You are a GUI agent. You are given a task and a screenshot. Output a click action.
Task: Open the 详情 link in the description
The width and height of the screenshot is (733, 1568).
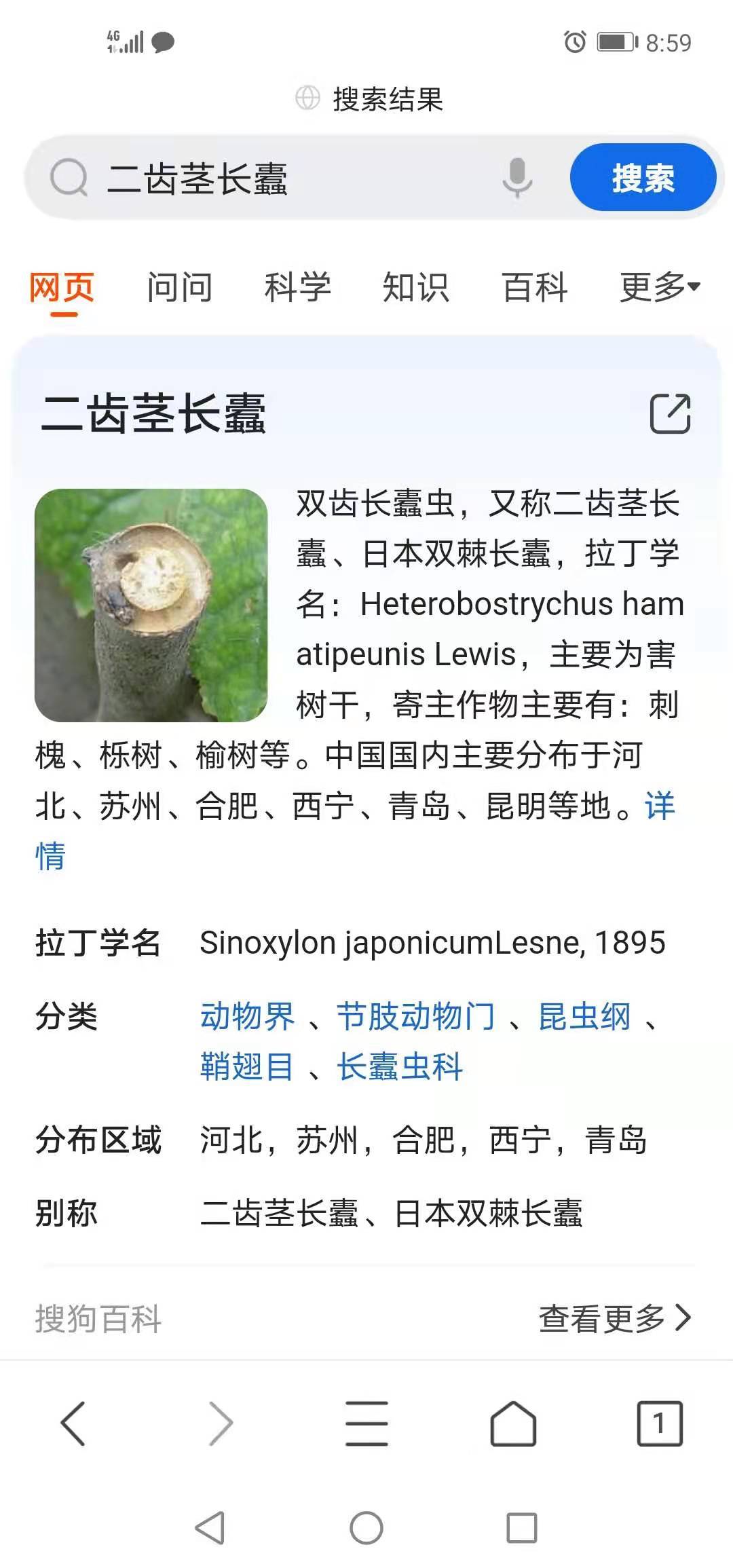(659, 806)
